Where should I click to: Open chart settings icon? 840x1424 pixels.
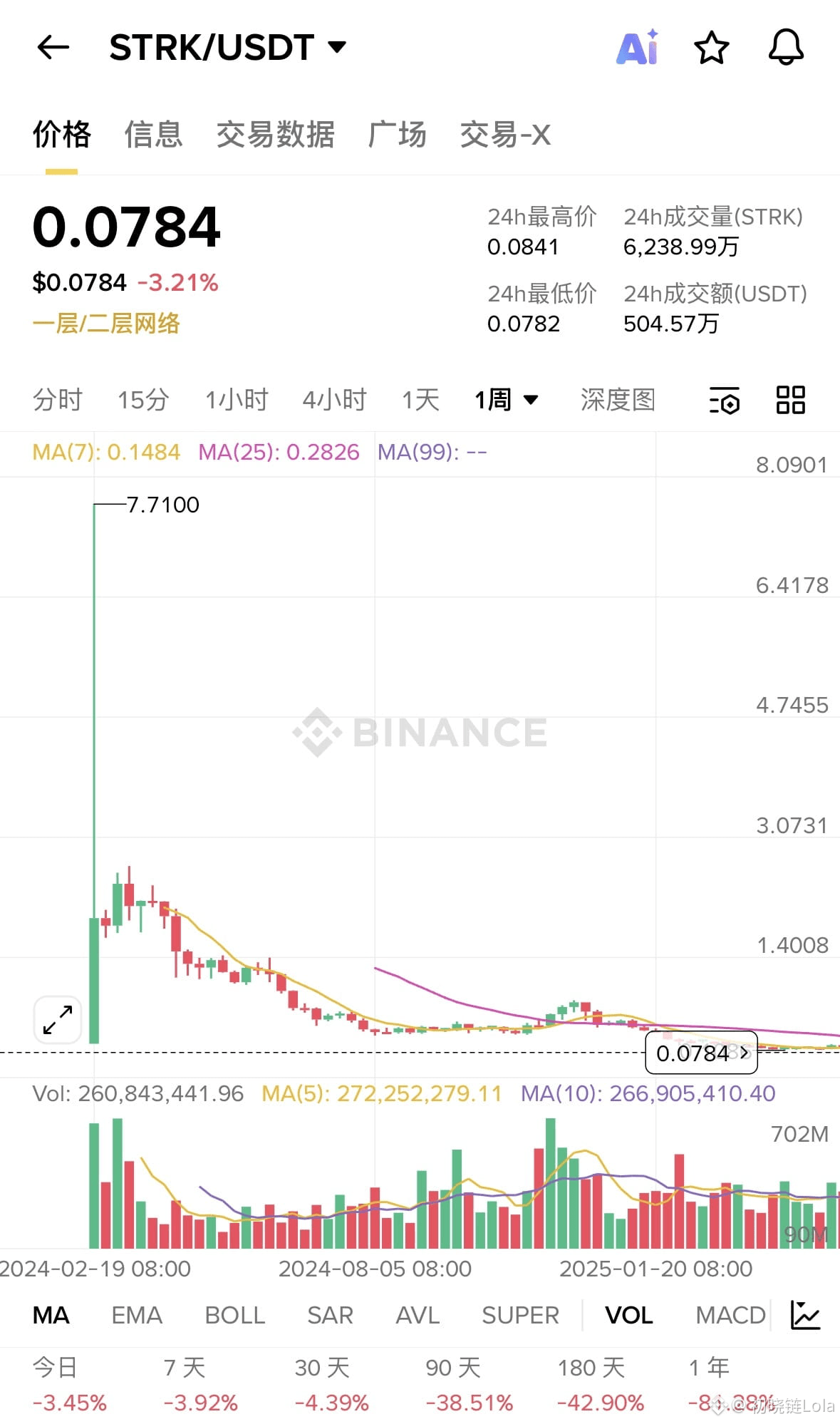pyautogui.click(x=724, y=401)
